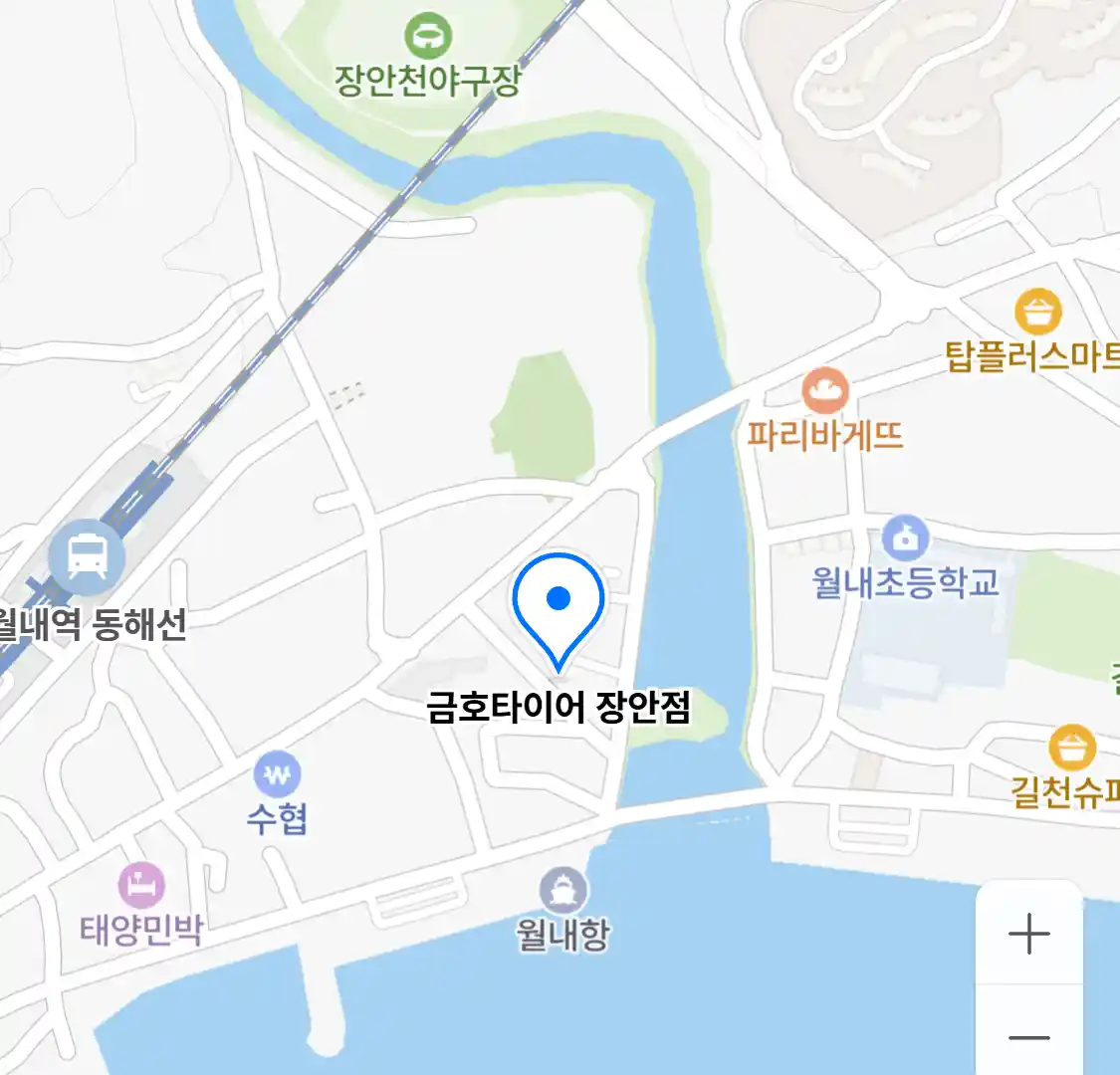This screenshot has height=1075, width=1120.
Task: Zoom out of the map
Action: [1028, 1038]
